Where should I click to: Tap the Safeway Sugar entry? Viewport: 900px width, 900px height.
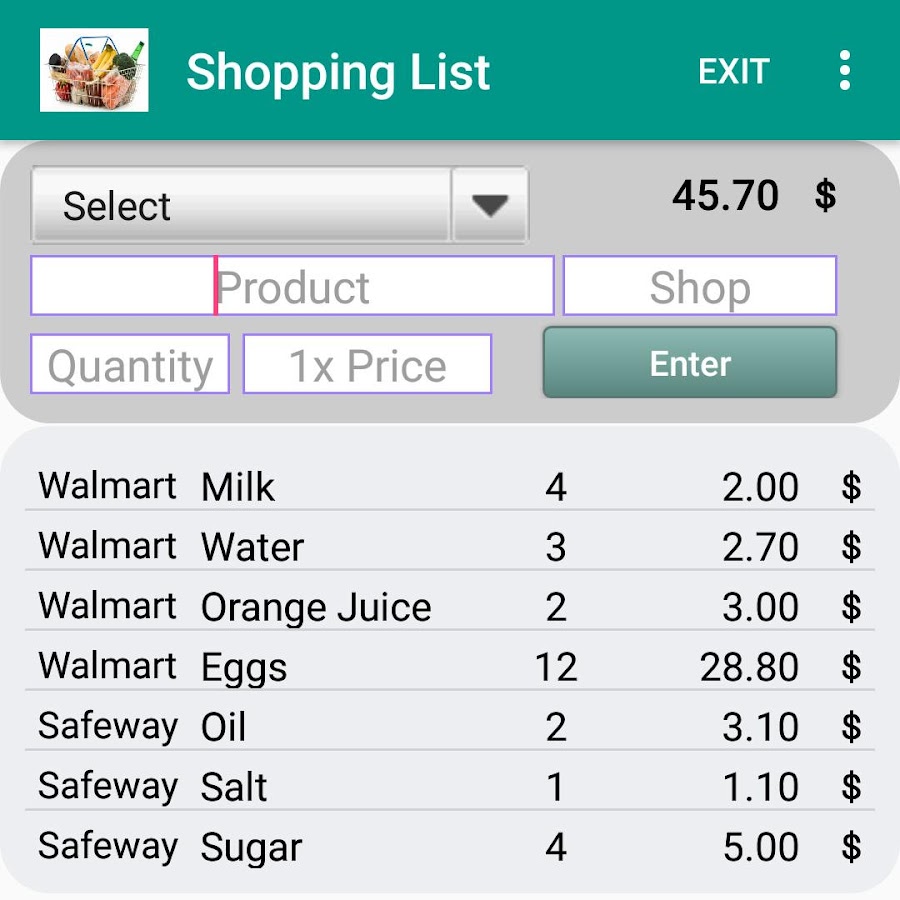point(450,847)
